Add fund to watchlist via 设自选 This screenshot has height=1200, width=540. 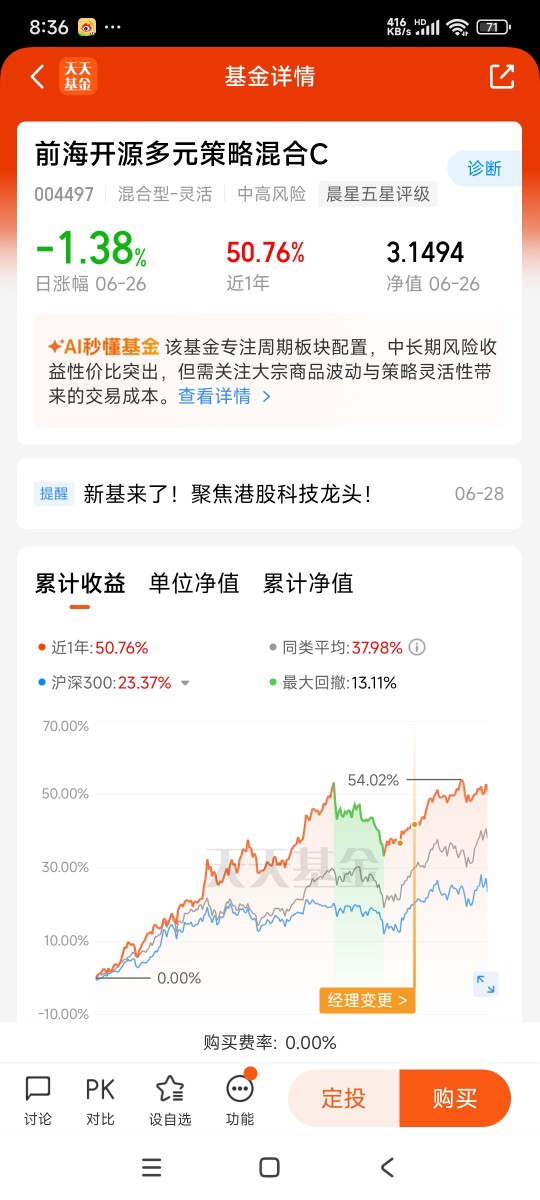pyautogui.click(x=170, y=1100)
